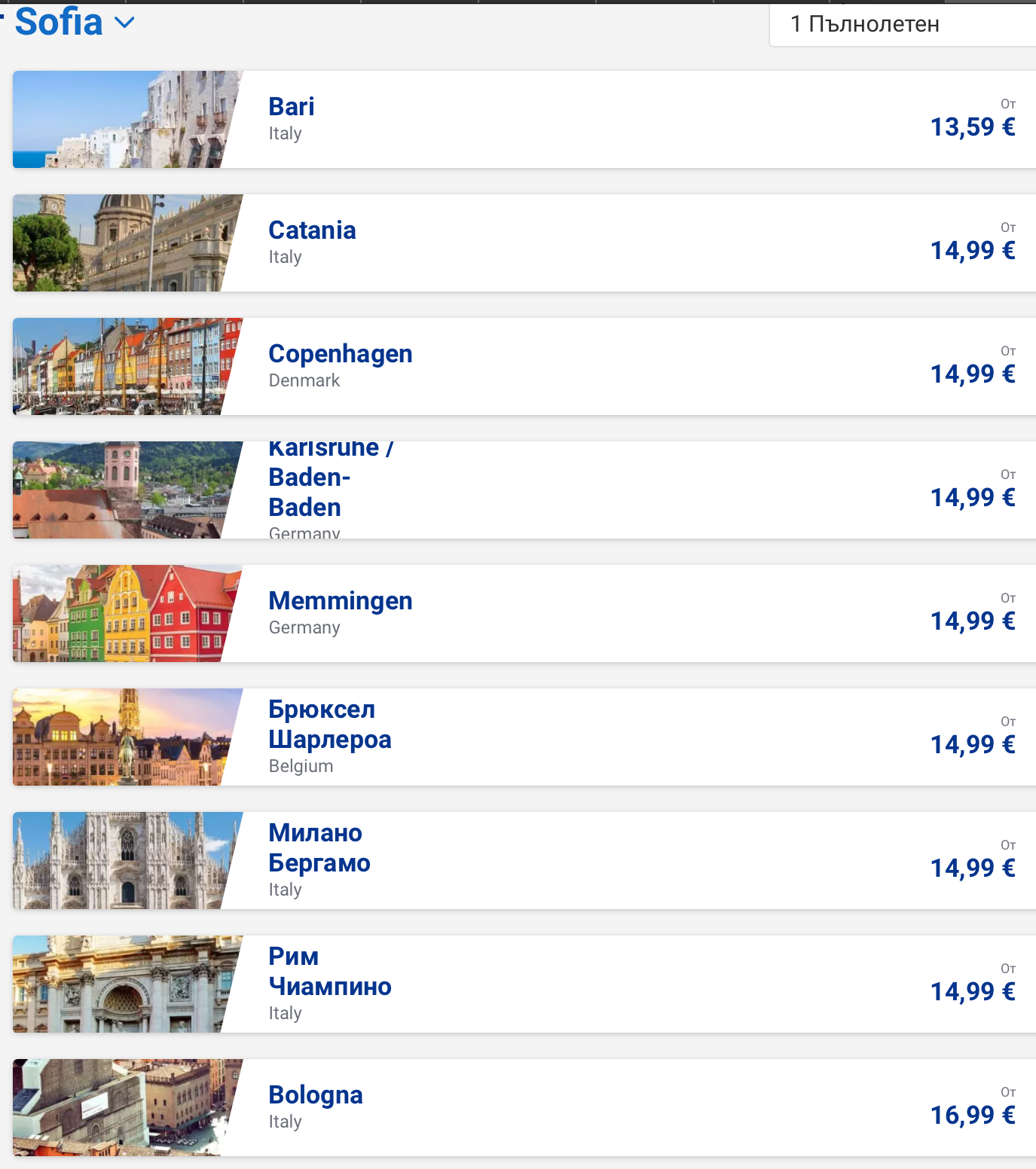Image resolution: width=1036 pixels, height=1169 pixels.
Task: View the Рим Чиампино flight offer
Action: pos(524,984)
